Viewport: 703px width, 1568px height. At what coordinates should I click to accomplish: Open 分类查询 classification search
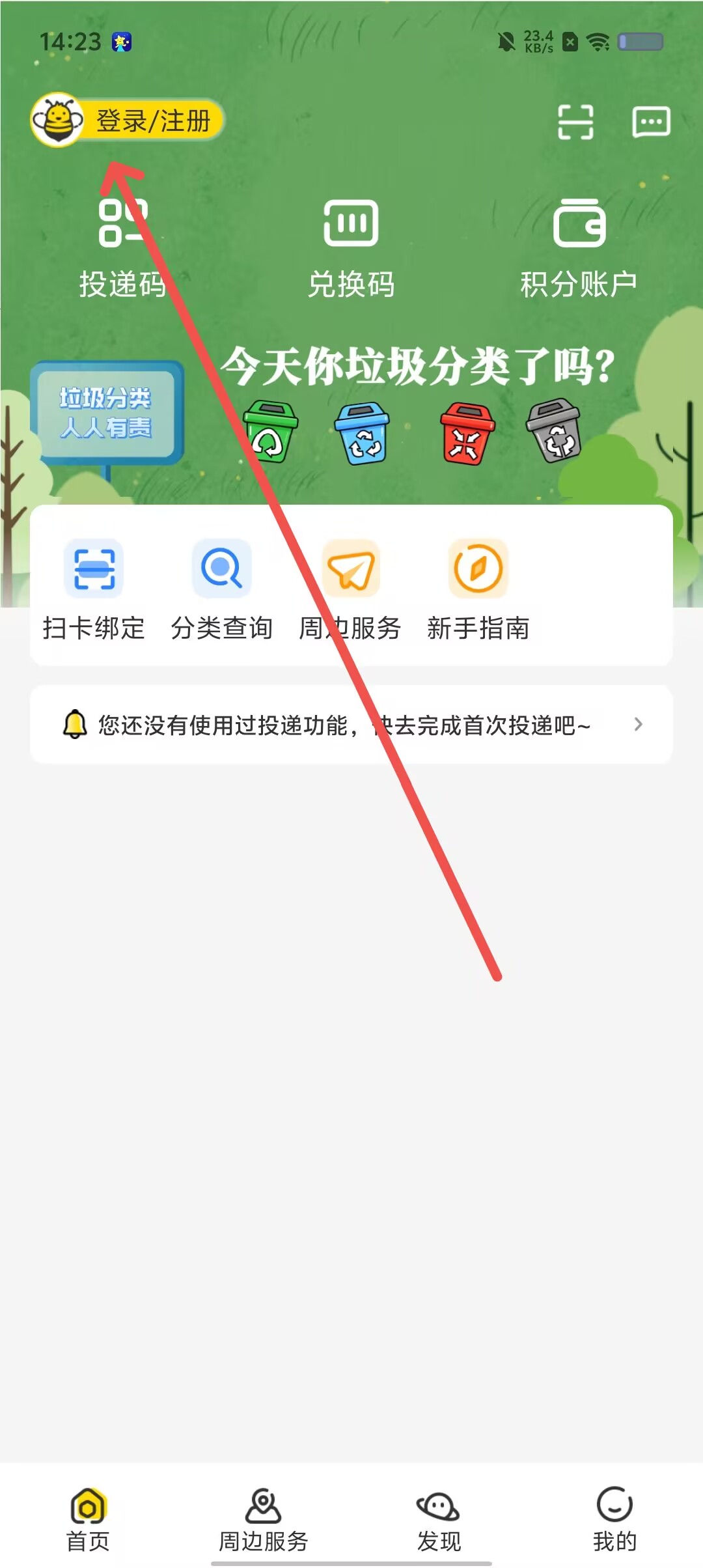(x=222, y=590)
